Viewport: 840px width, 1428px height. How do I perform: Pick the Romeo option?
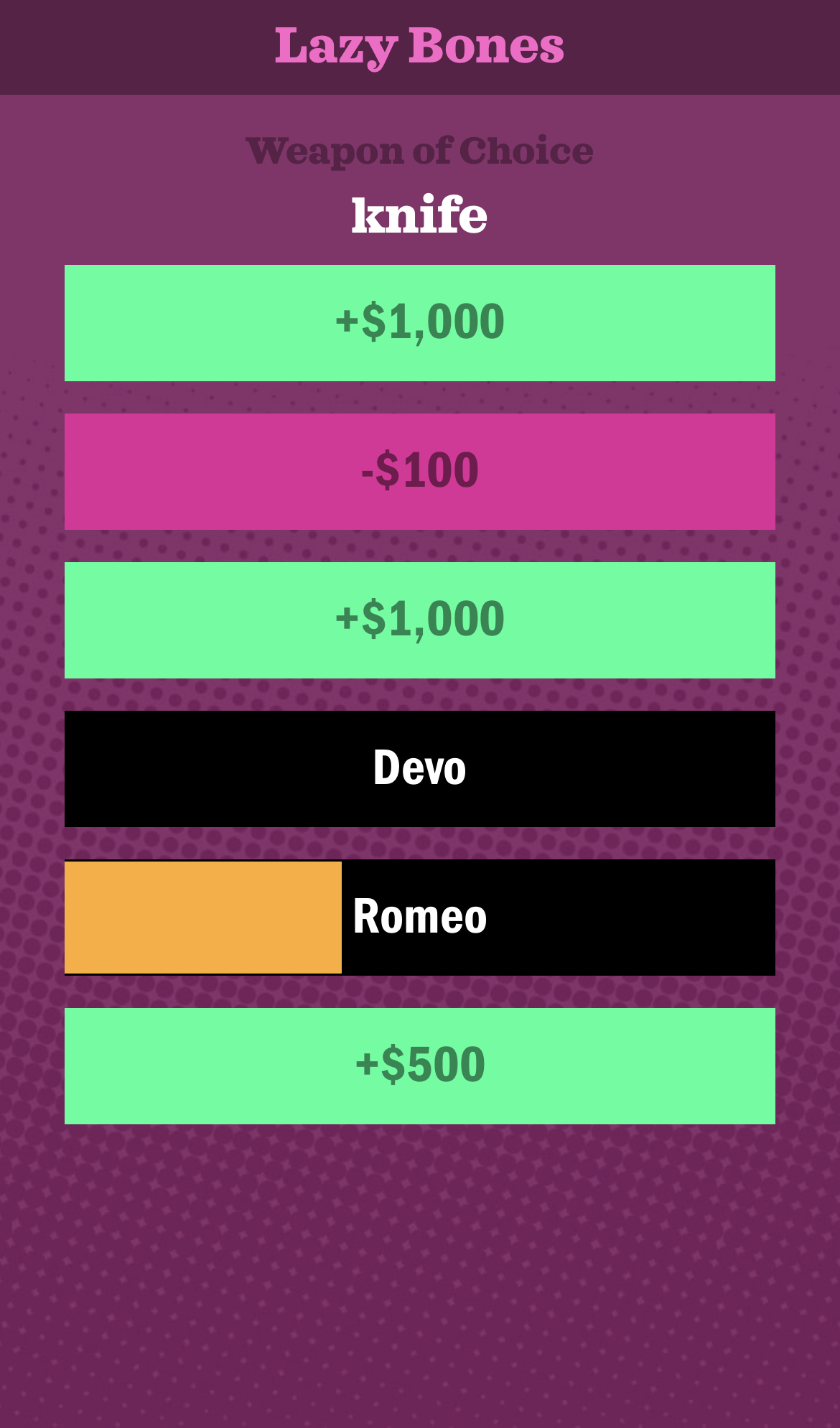coord(420,917)
